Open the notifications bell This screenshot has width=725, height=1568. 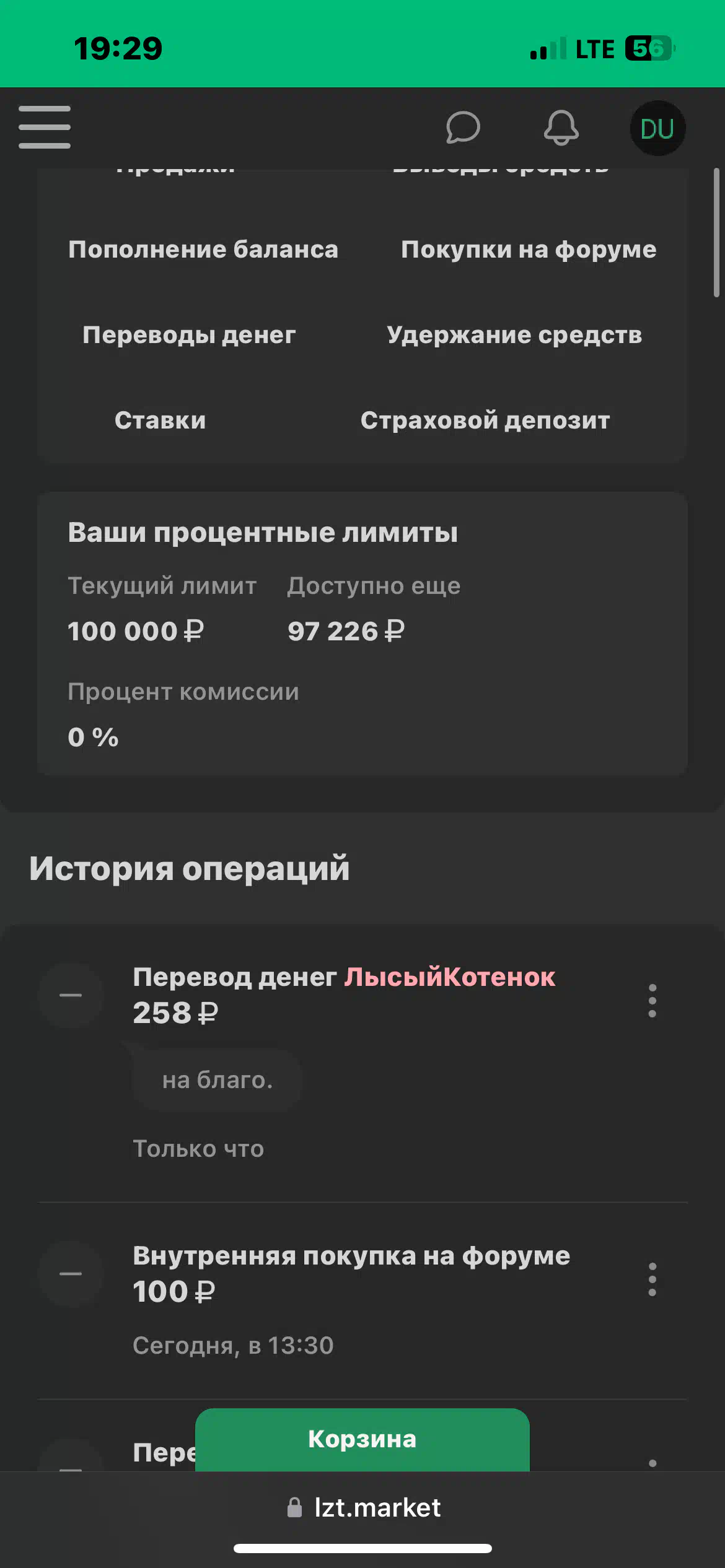[561, 128]
